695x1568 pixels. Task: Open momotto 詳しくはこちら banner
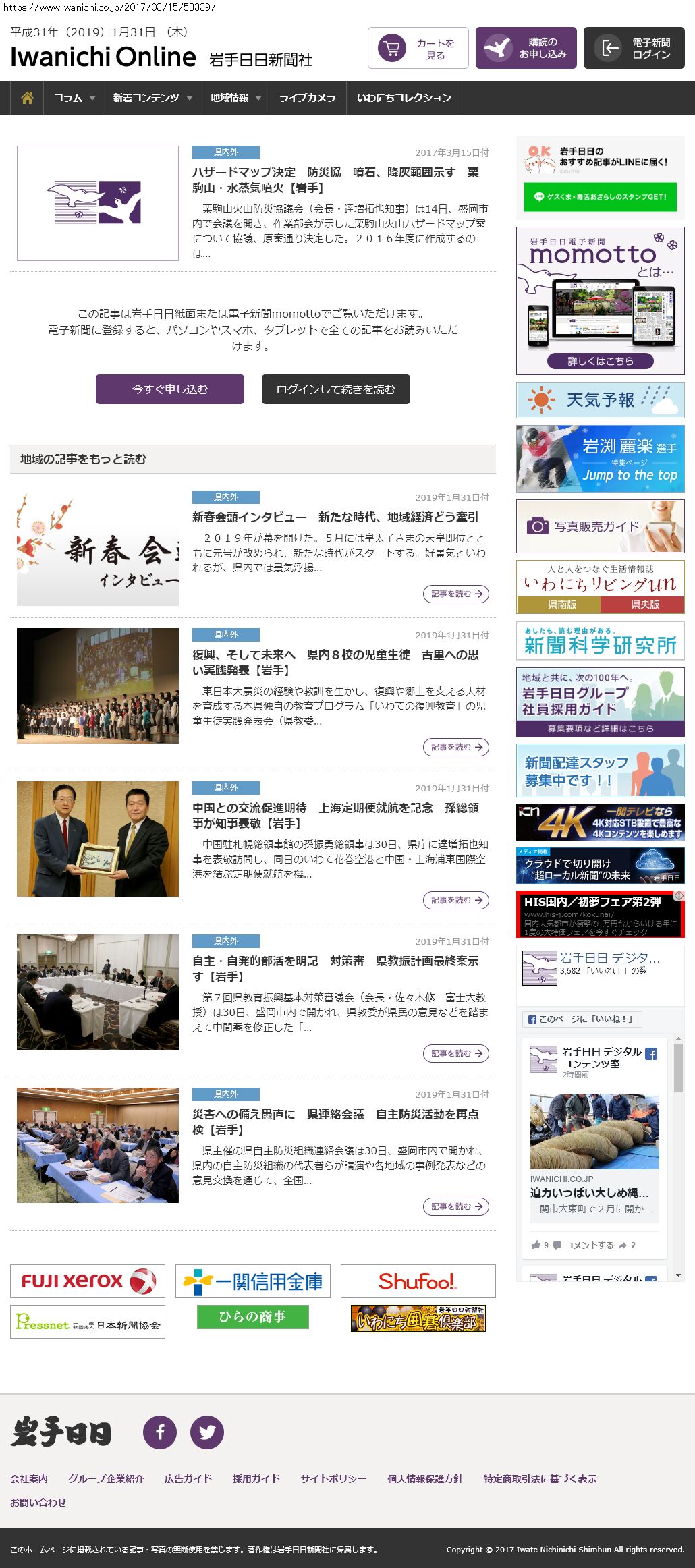point(600,361)
